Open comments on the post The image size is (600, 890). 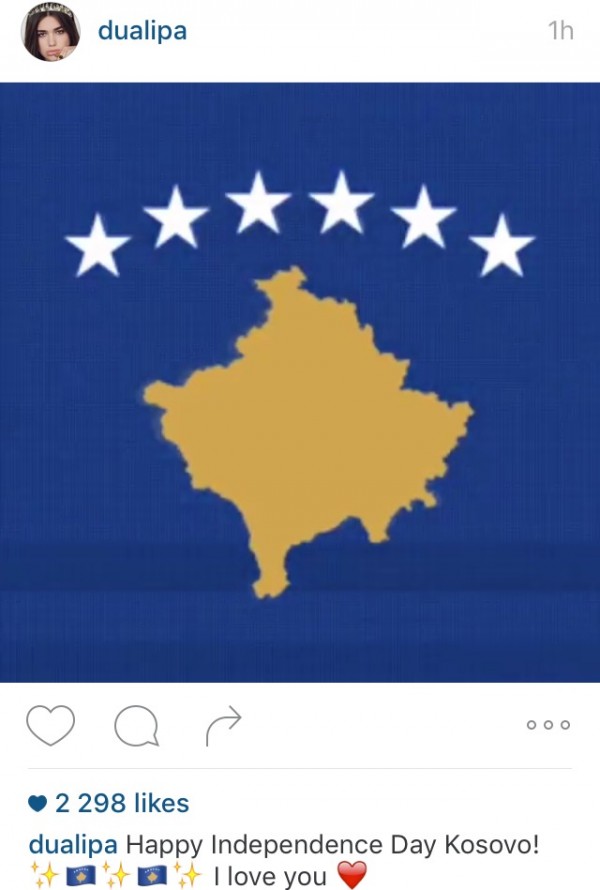(x=136, y=726)
